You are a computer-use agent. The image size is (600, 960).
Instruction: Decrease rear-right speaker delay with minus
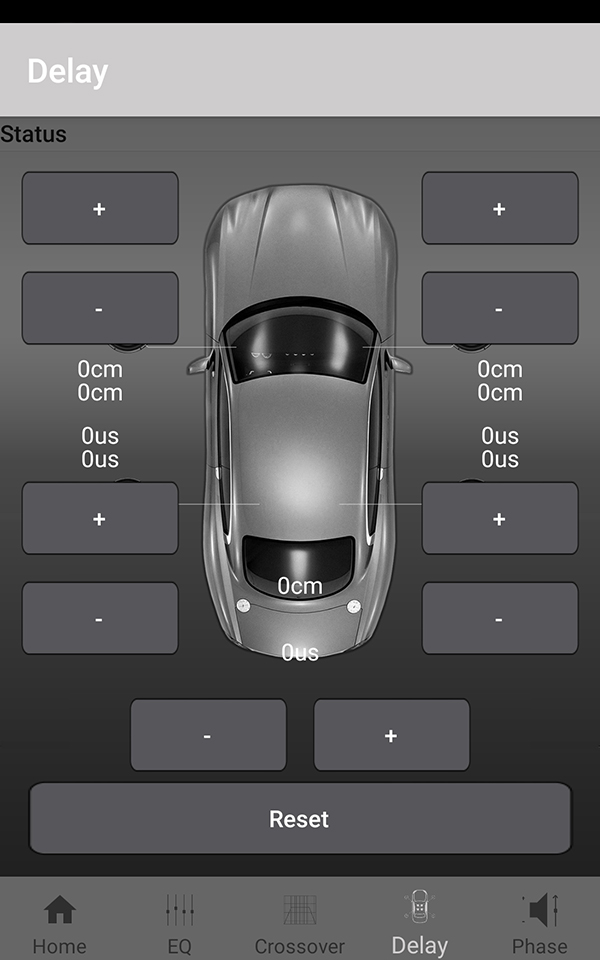pos(500,618)
